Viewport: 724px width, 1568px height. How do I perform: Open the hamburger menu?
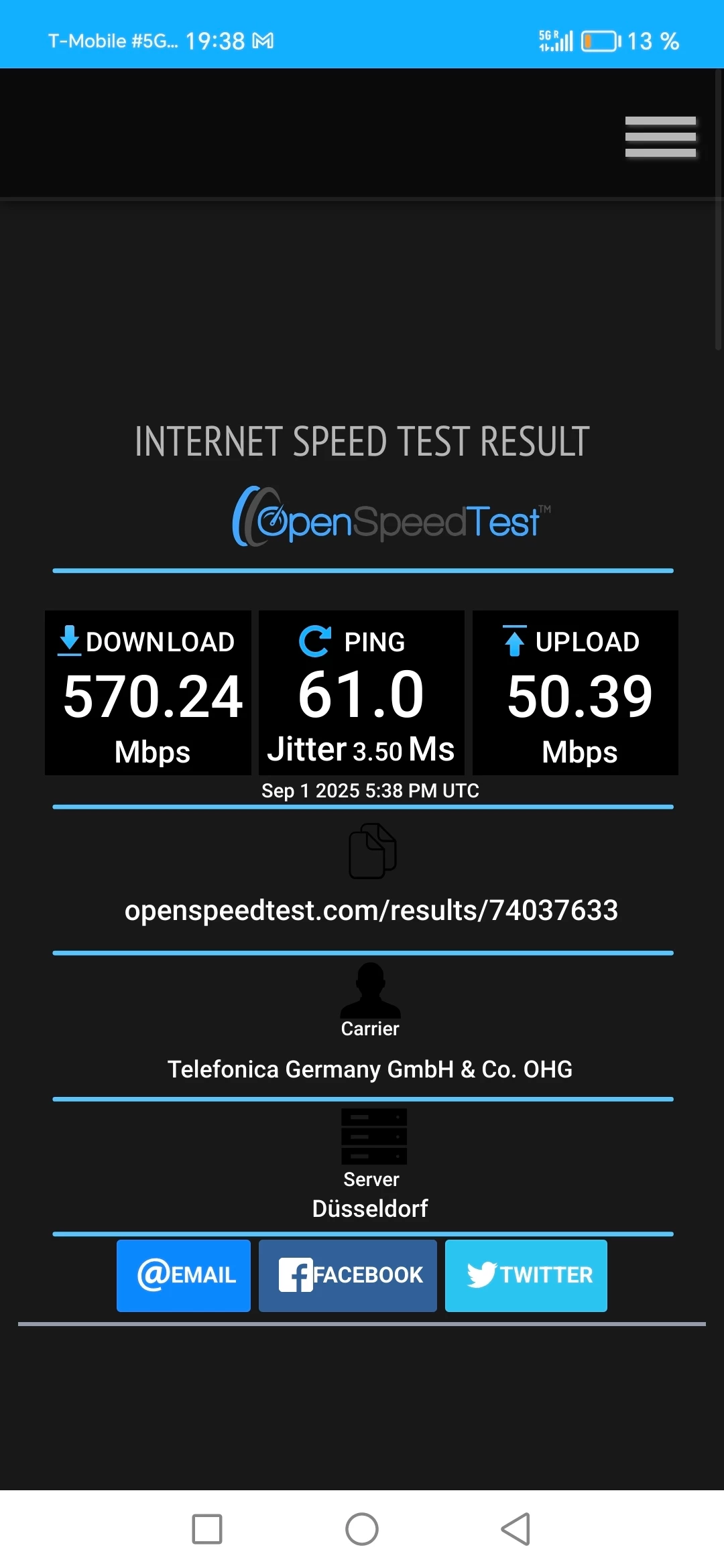660,137
